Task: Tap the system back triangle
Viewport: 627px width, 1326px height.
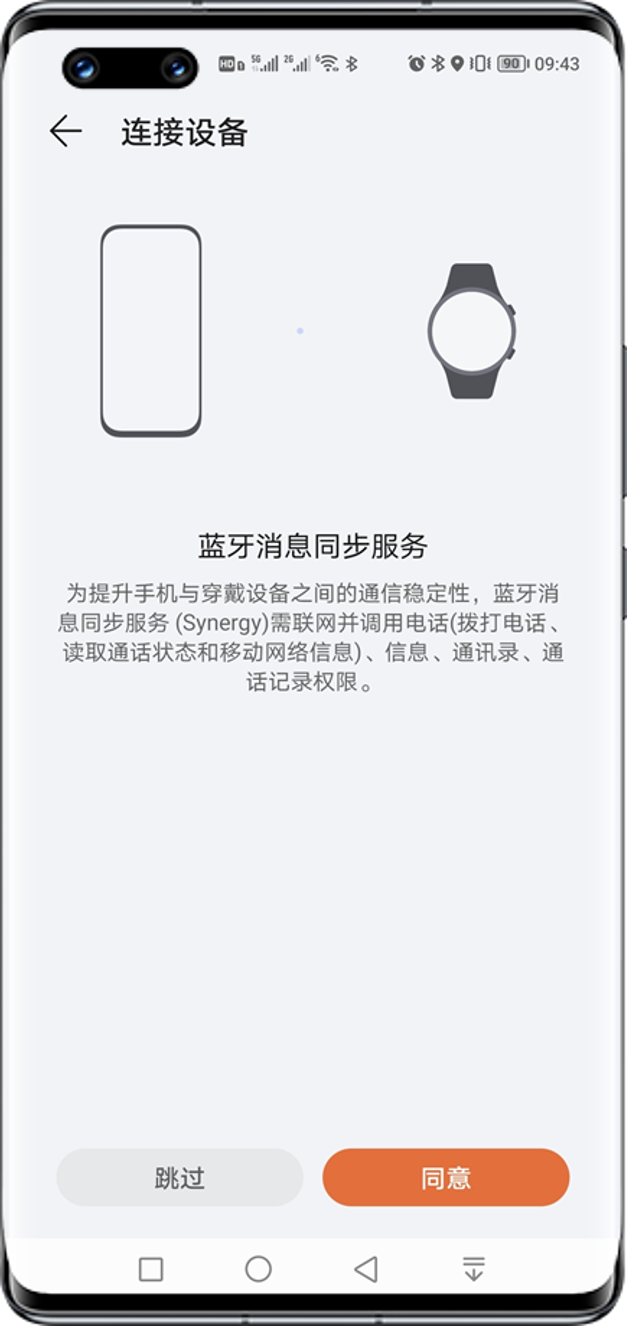Action: point(366,1269)
